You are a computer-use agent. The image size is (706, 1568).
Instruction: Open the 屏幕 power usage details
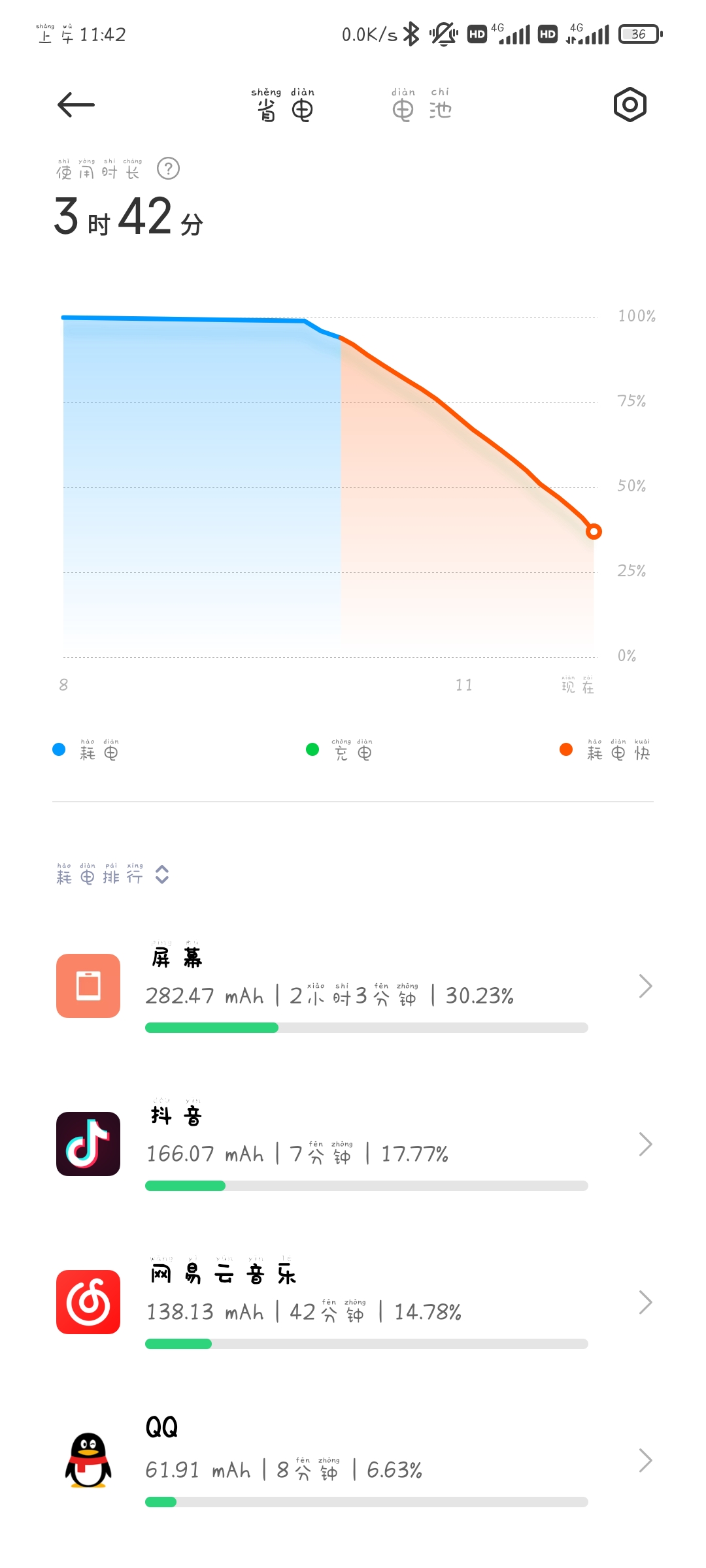[x=353, y=987]
